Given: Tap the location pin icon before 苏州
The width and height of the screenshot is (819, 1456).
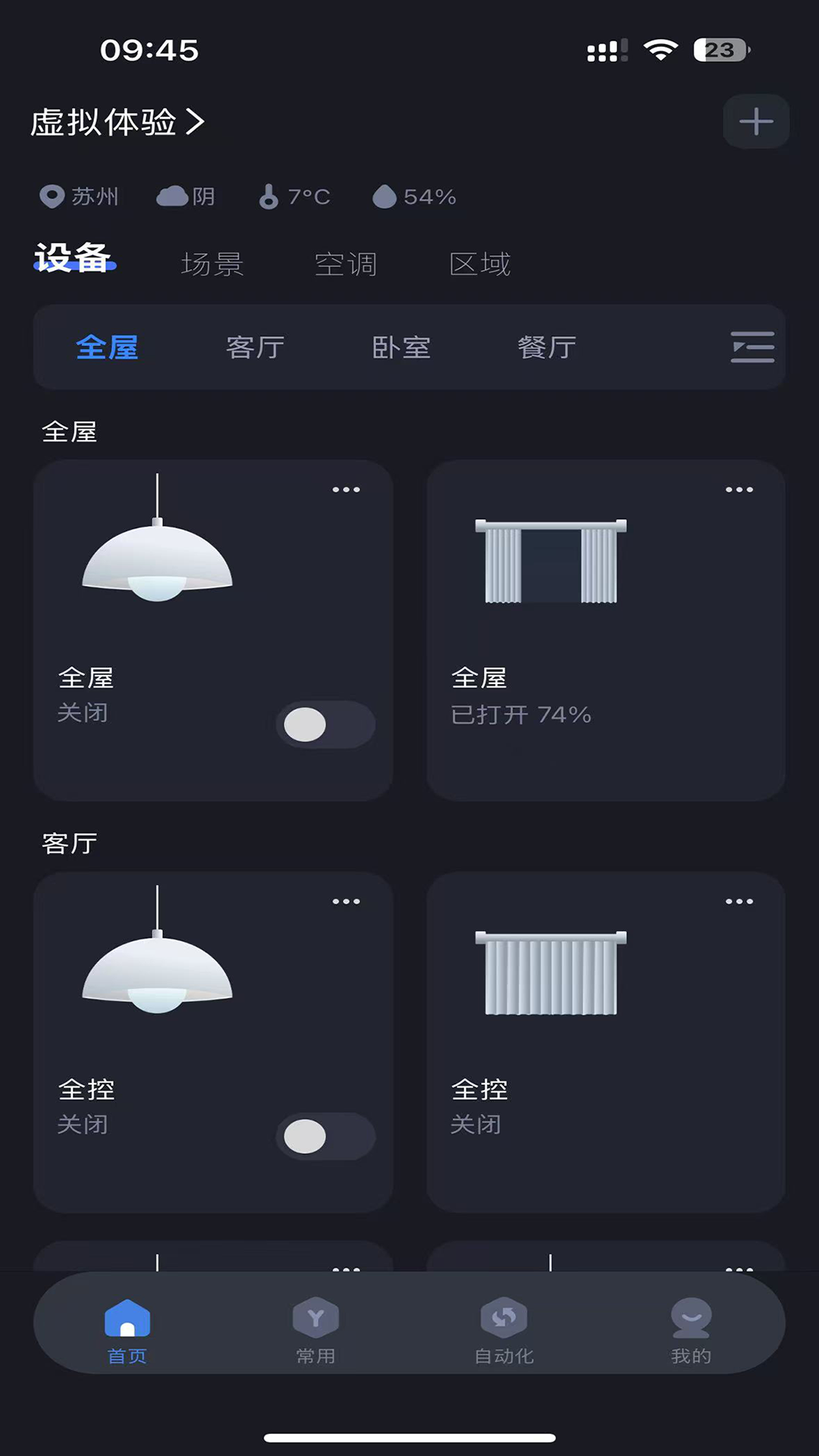Looking at the screenshot, I should click(50, 196).
